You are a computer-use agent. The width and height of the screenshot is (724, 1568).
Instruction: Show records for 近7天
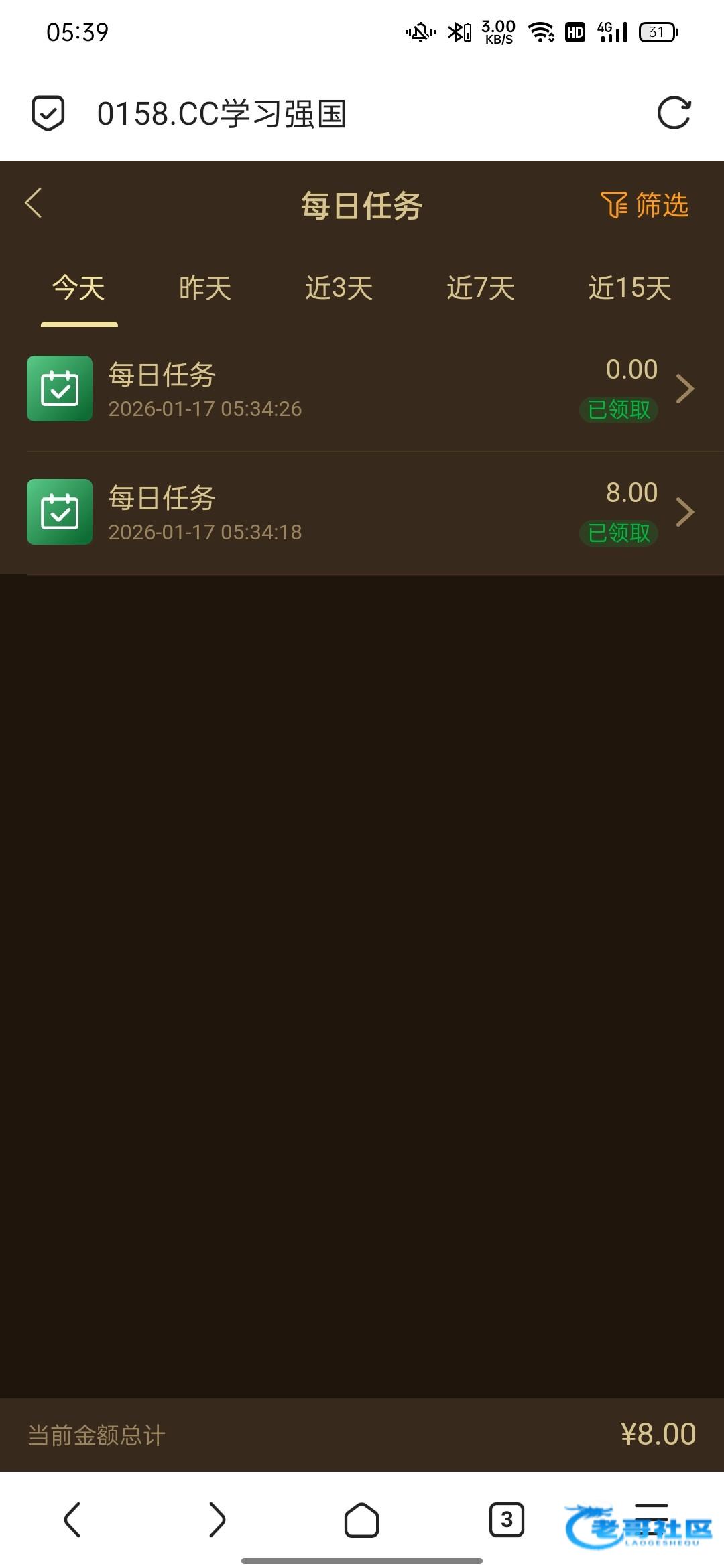tap(481, 289)
